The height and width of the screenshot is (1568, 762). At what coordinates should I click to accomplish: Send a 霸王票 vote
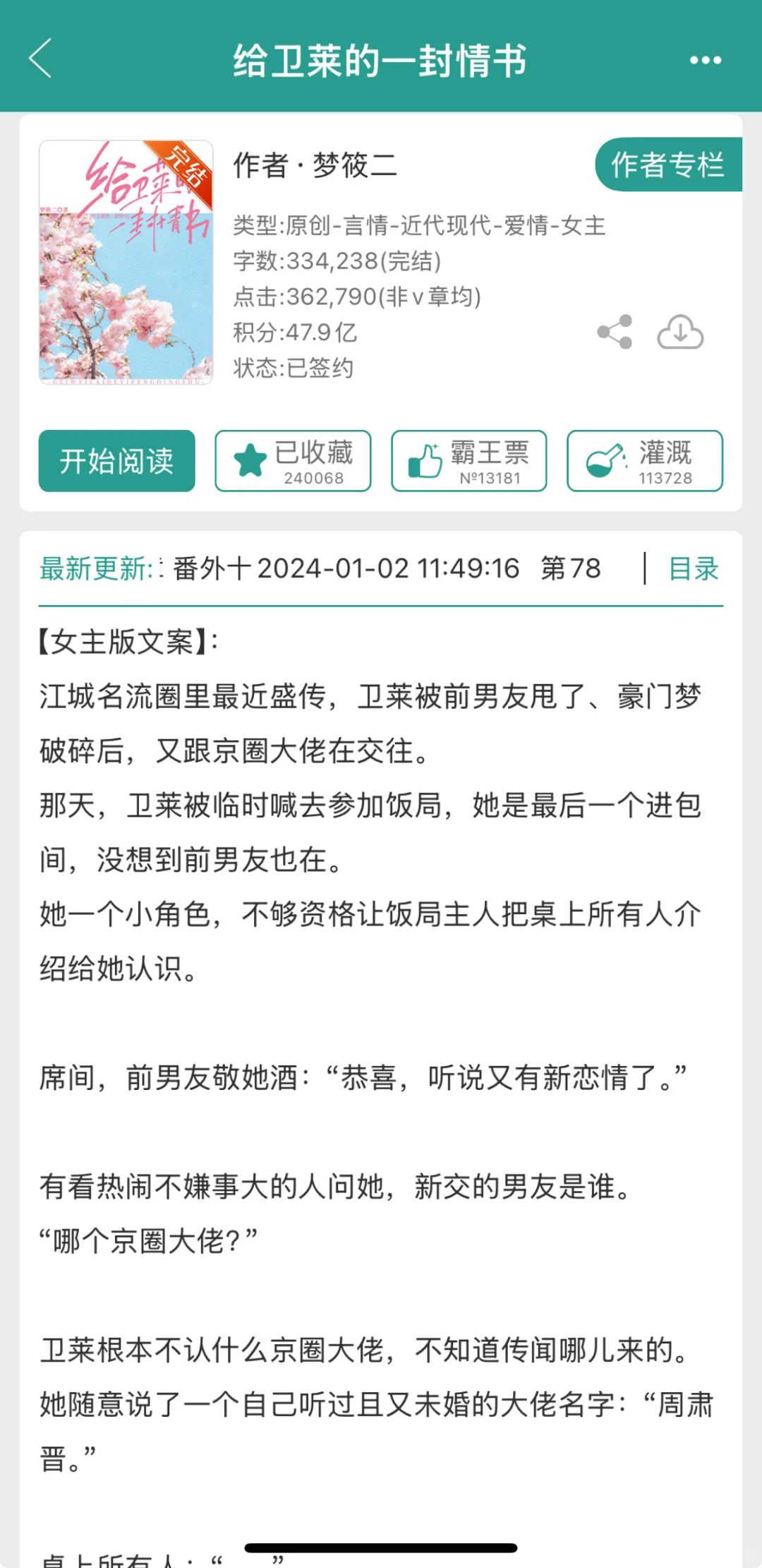point(469,461)
